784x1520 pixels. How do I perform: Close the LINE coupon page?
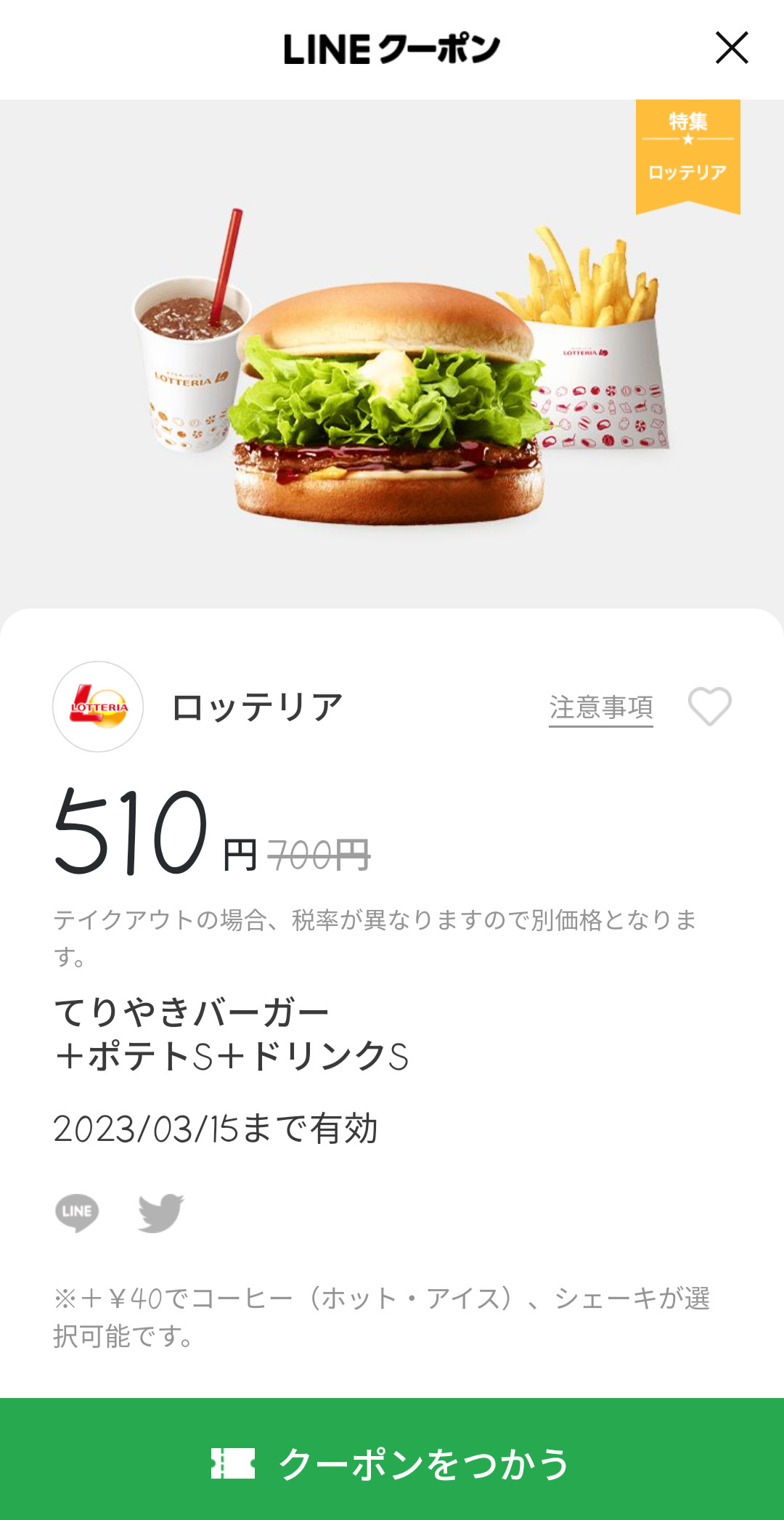[731, 48]
